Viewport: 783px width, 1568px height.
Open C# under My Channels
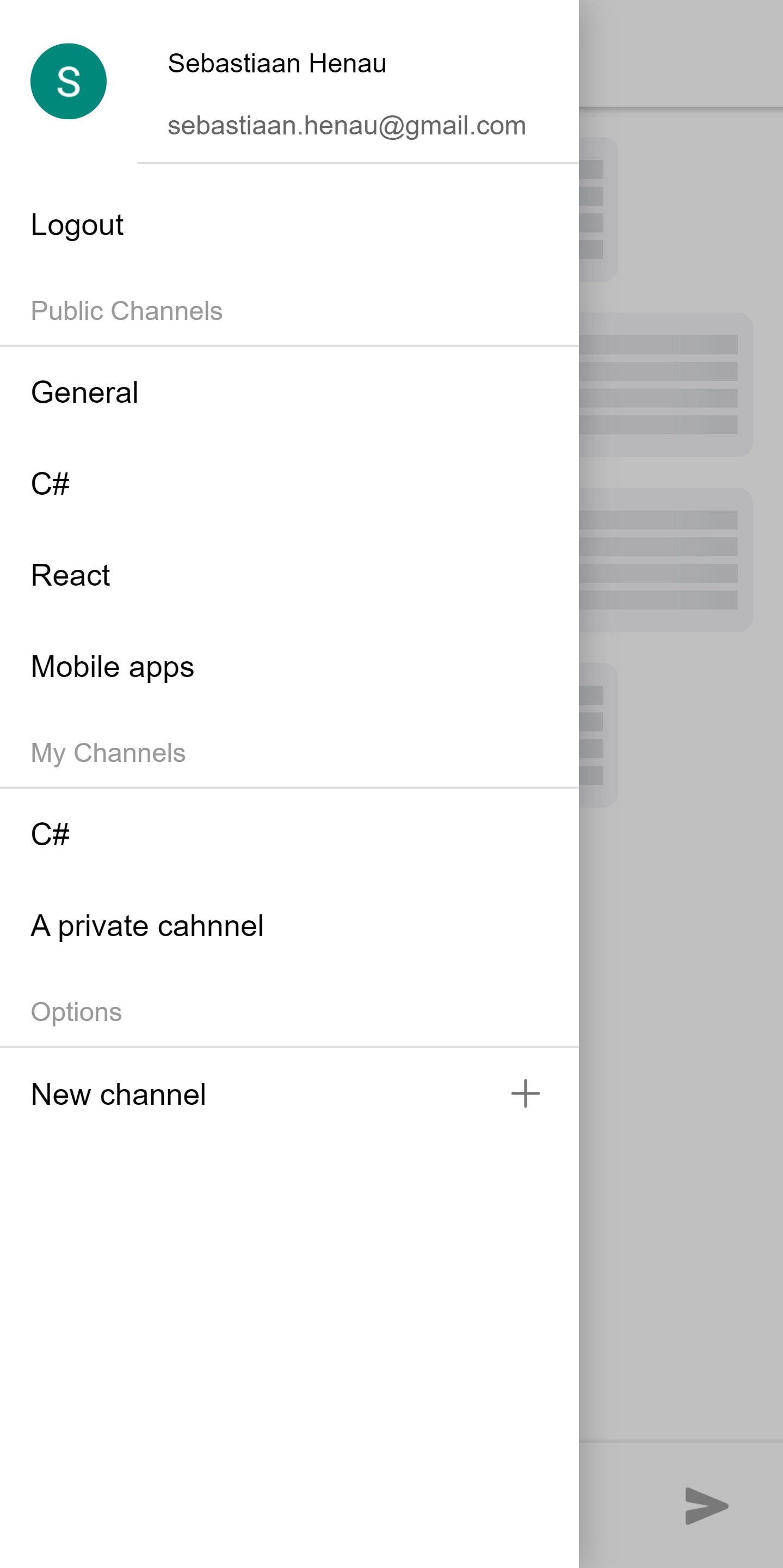51,834
